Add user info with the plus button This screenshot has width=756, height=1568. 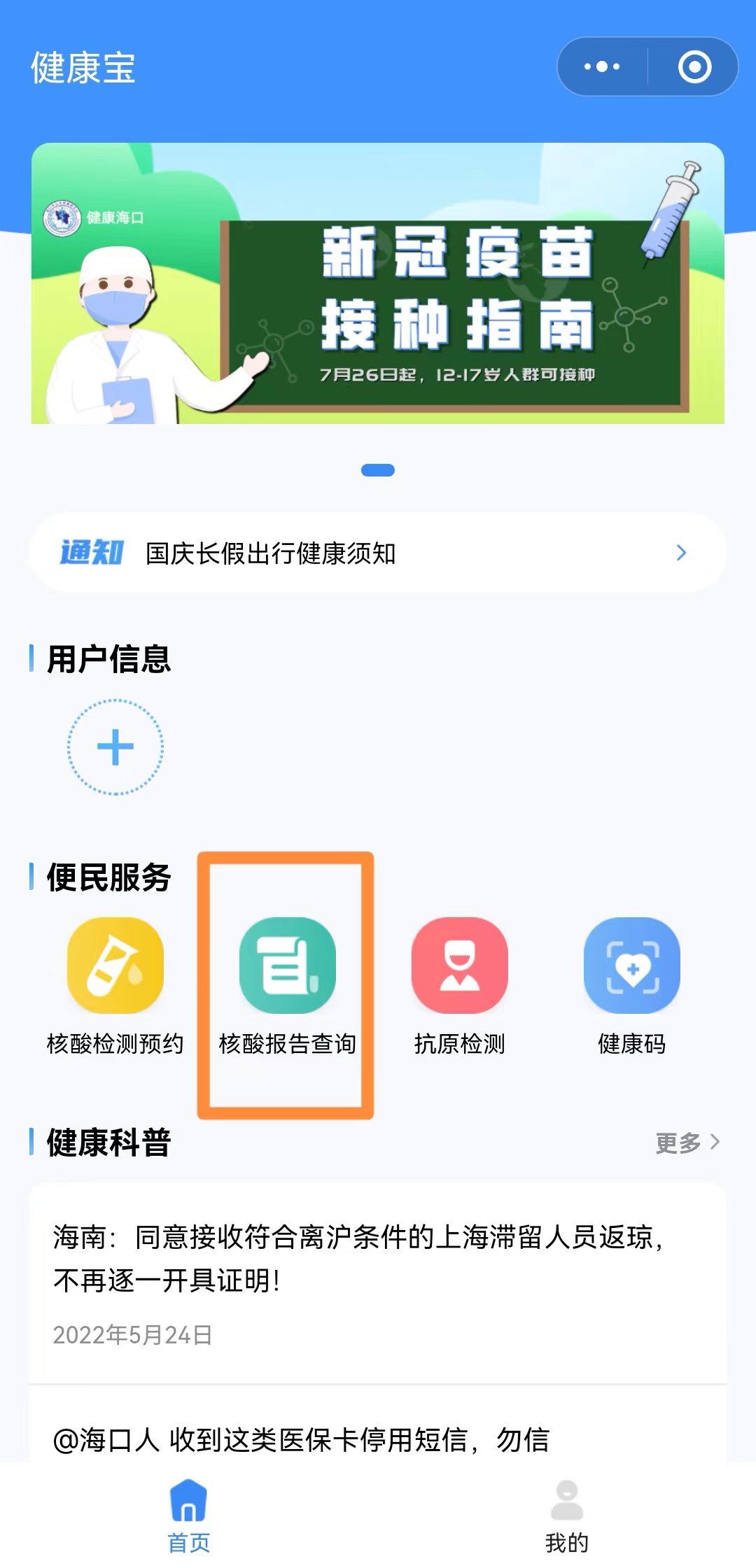click(x=115, y=747)
